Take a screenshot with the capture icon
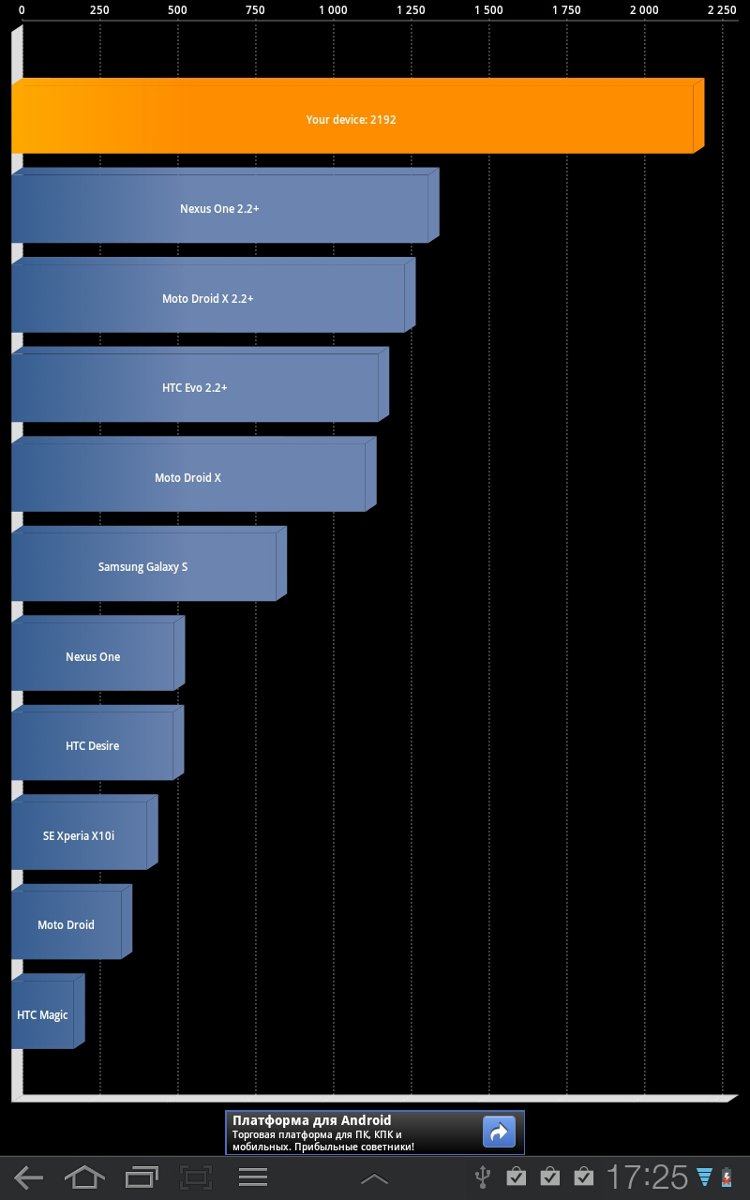750x1200 pixels. click(197, 1177)
